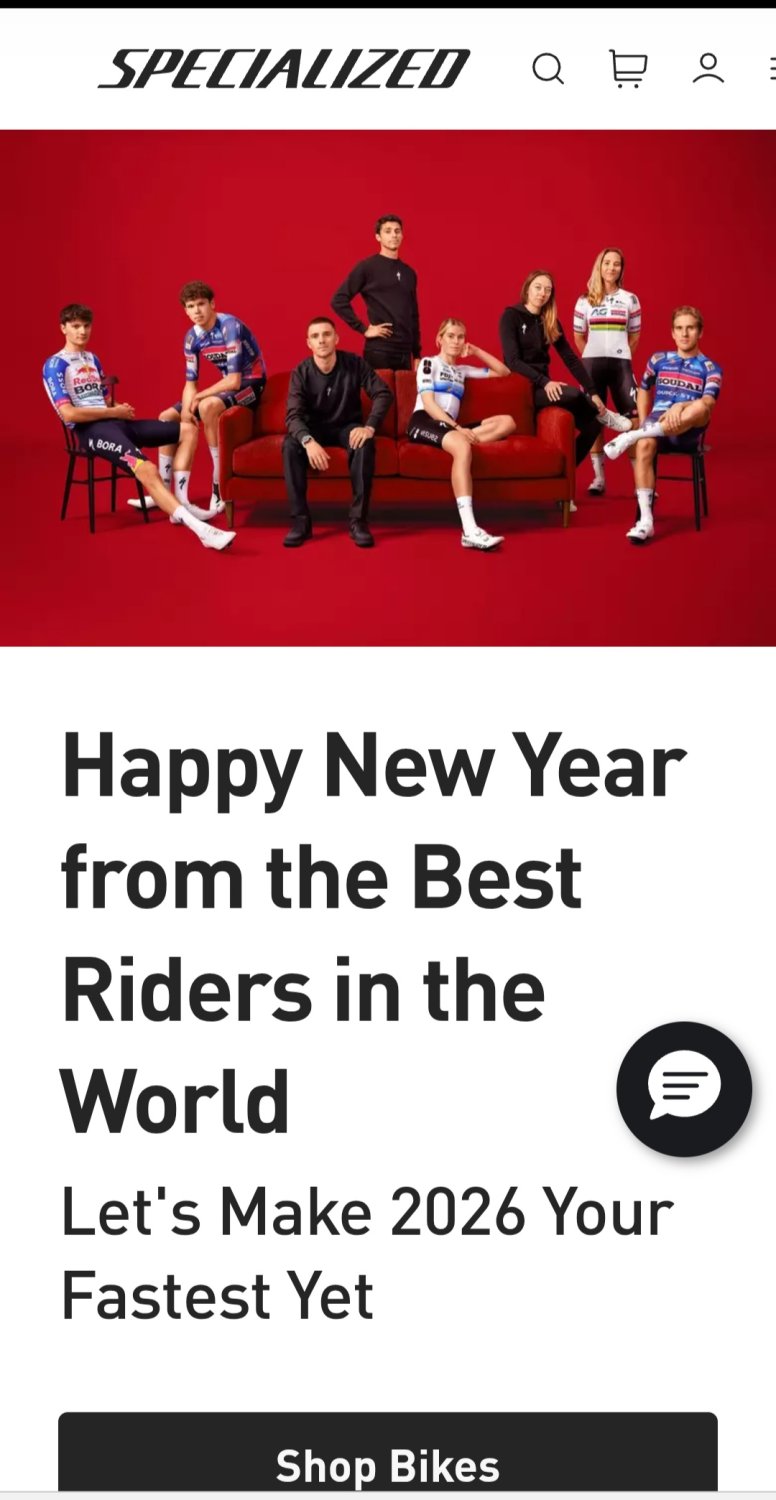View the shopping cart

click(x=628, y=69)
